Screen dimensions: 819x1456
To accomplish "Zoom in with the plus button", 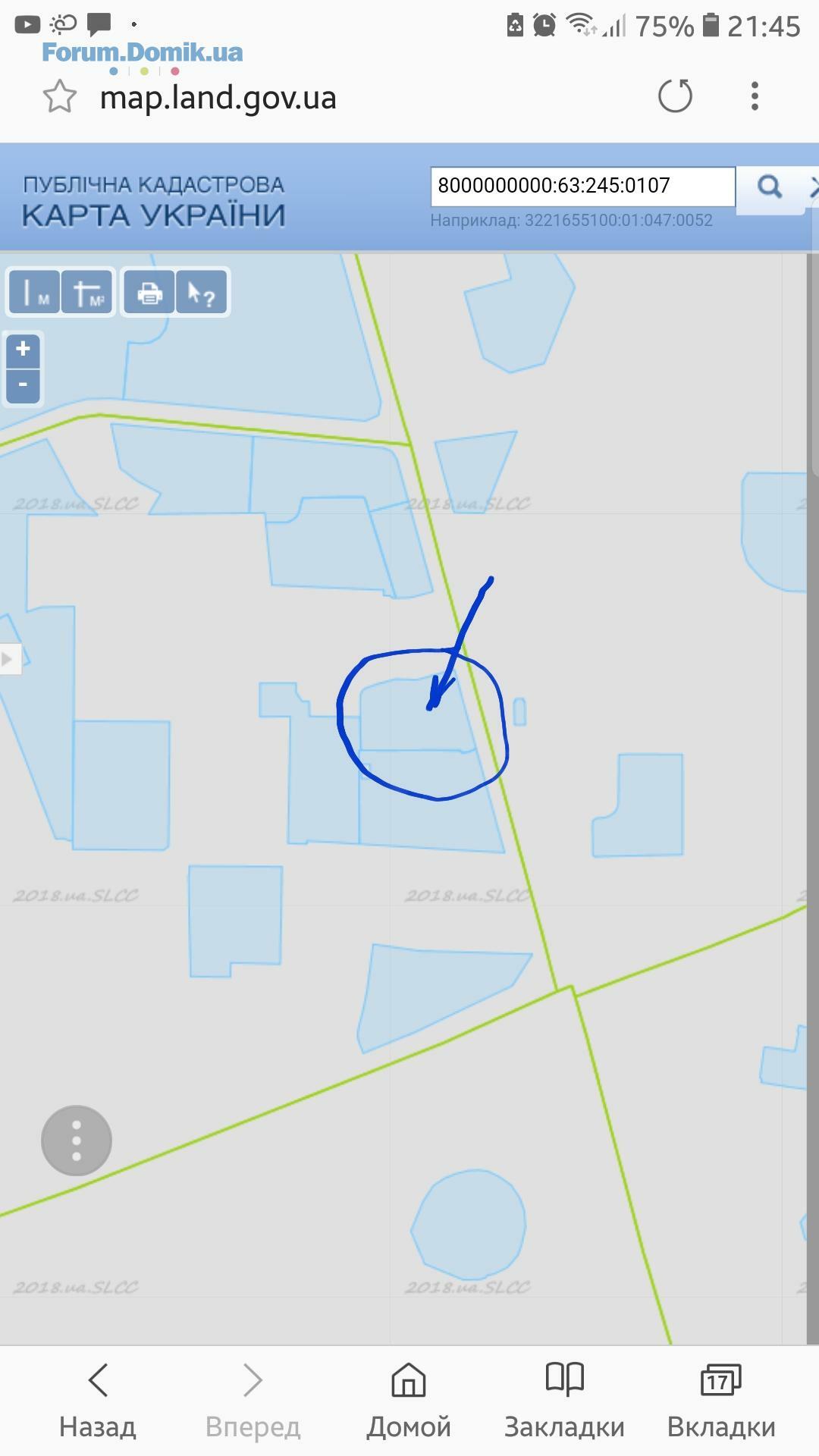I will coord(23,350).
